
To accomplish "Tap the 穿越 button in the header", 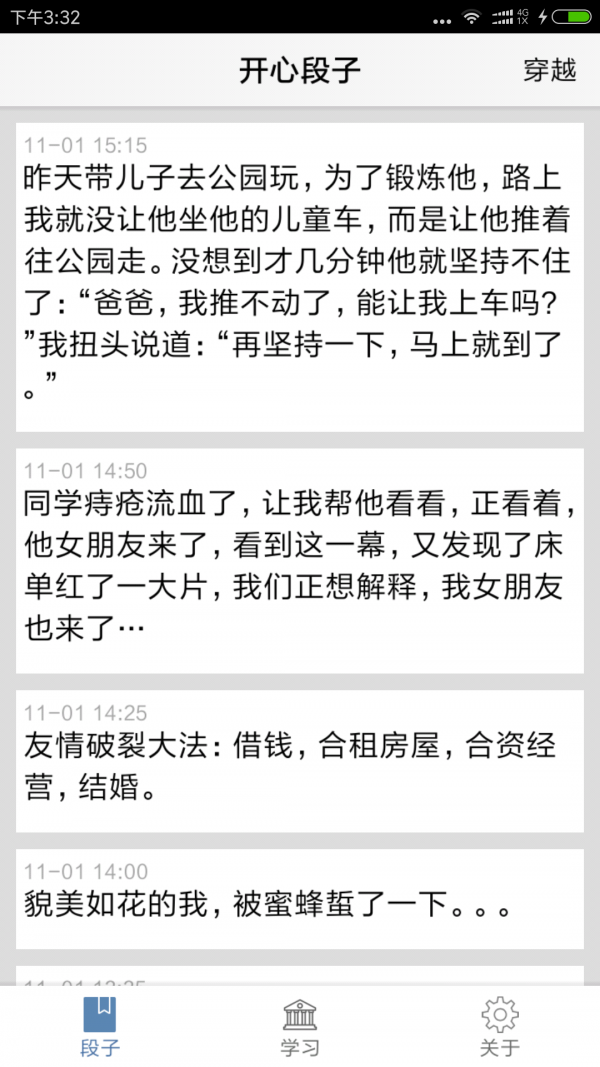I will [549, 71].
